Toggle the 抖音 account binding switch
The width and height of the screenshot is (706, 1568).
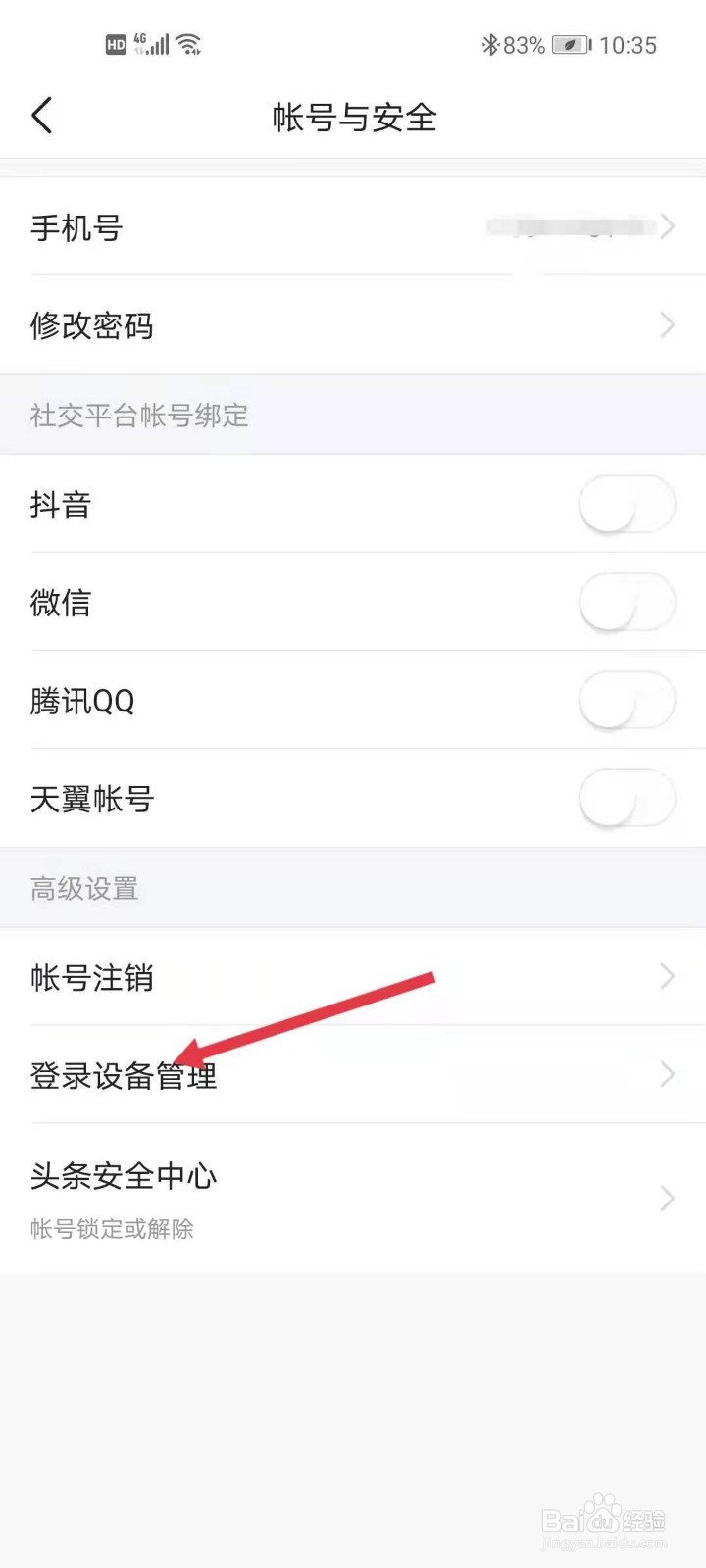pos(627,504)
